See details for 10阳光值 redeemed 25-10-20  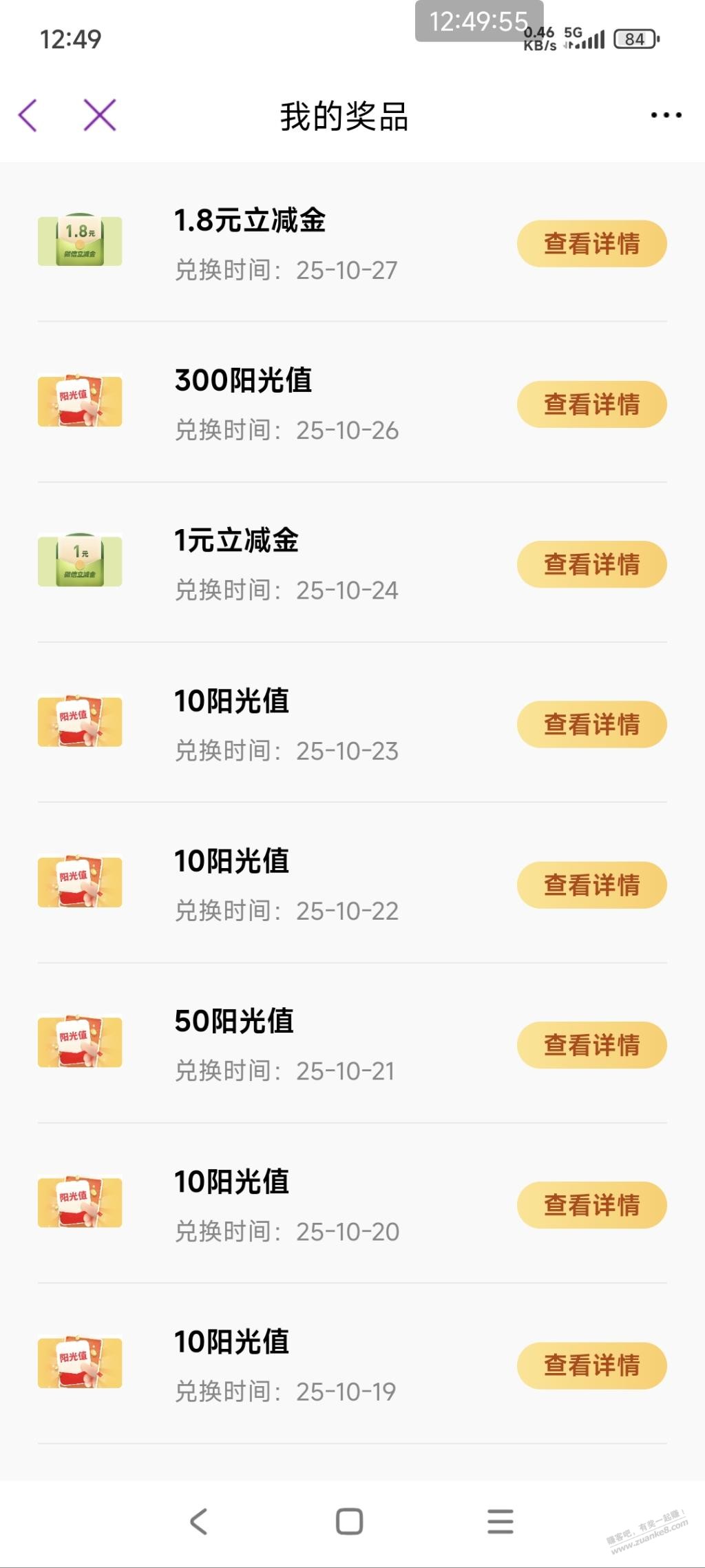591,1206
